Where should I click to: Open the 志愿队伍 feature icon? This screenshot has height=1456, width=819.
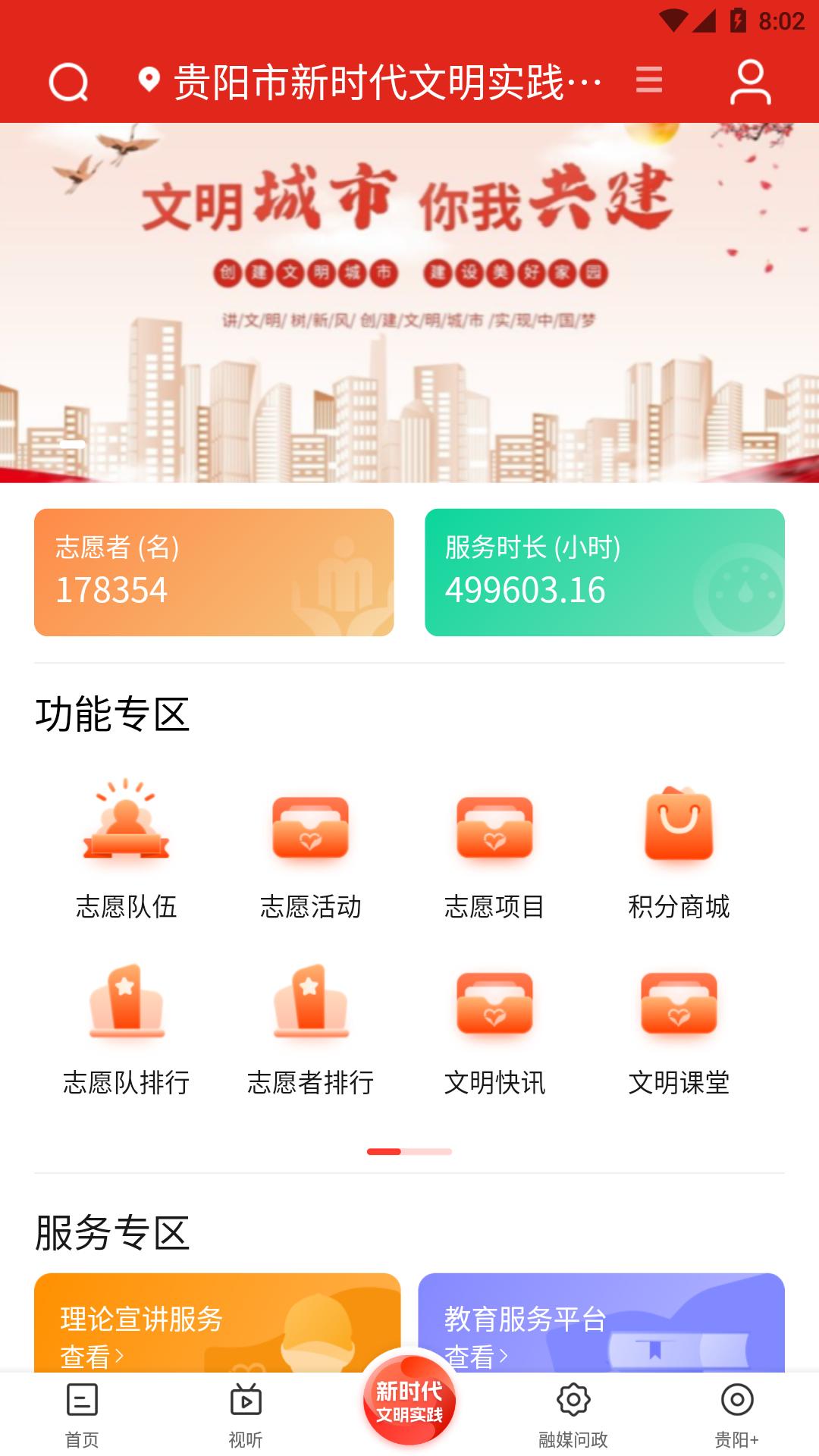(125, 842)
